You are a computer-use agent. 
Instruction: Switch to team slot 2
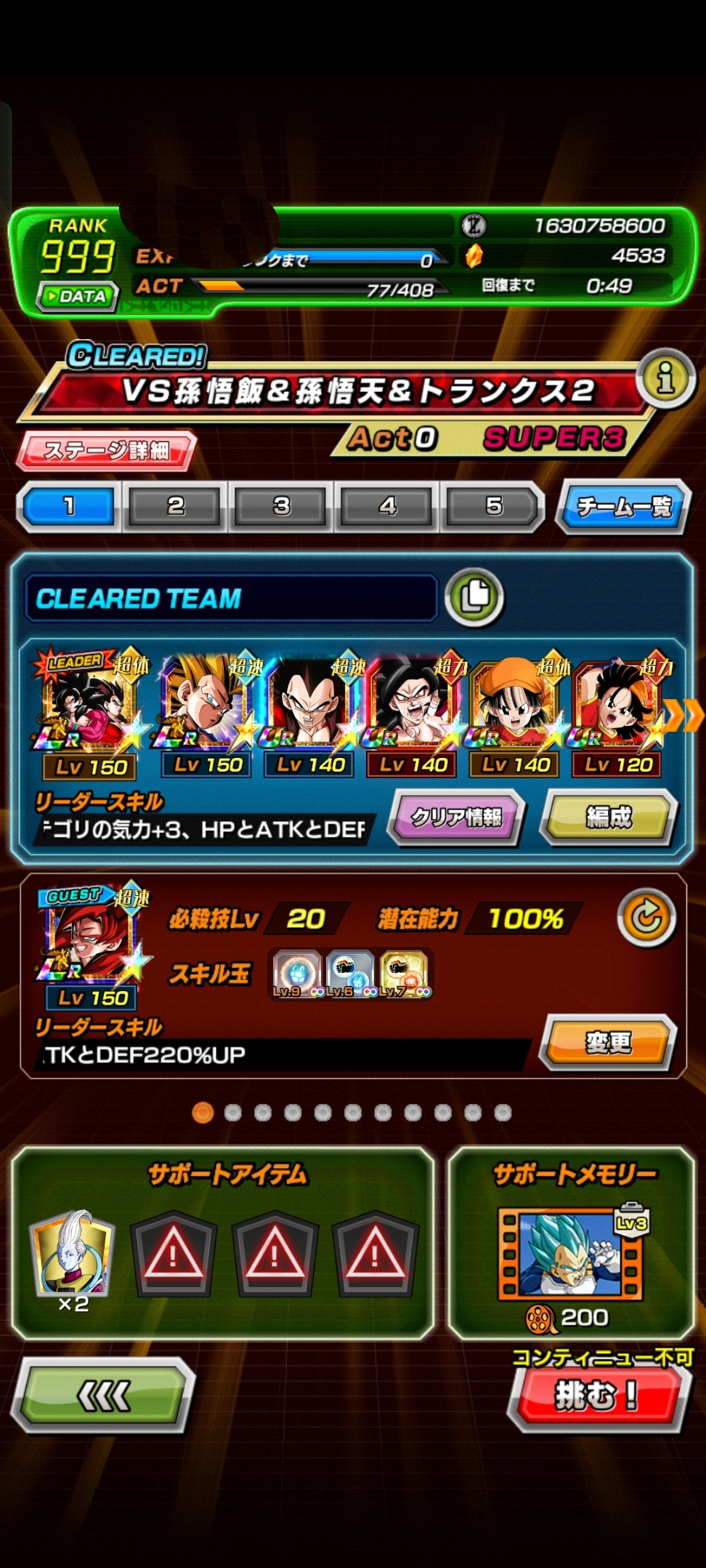(175, 506)
